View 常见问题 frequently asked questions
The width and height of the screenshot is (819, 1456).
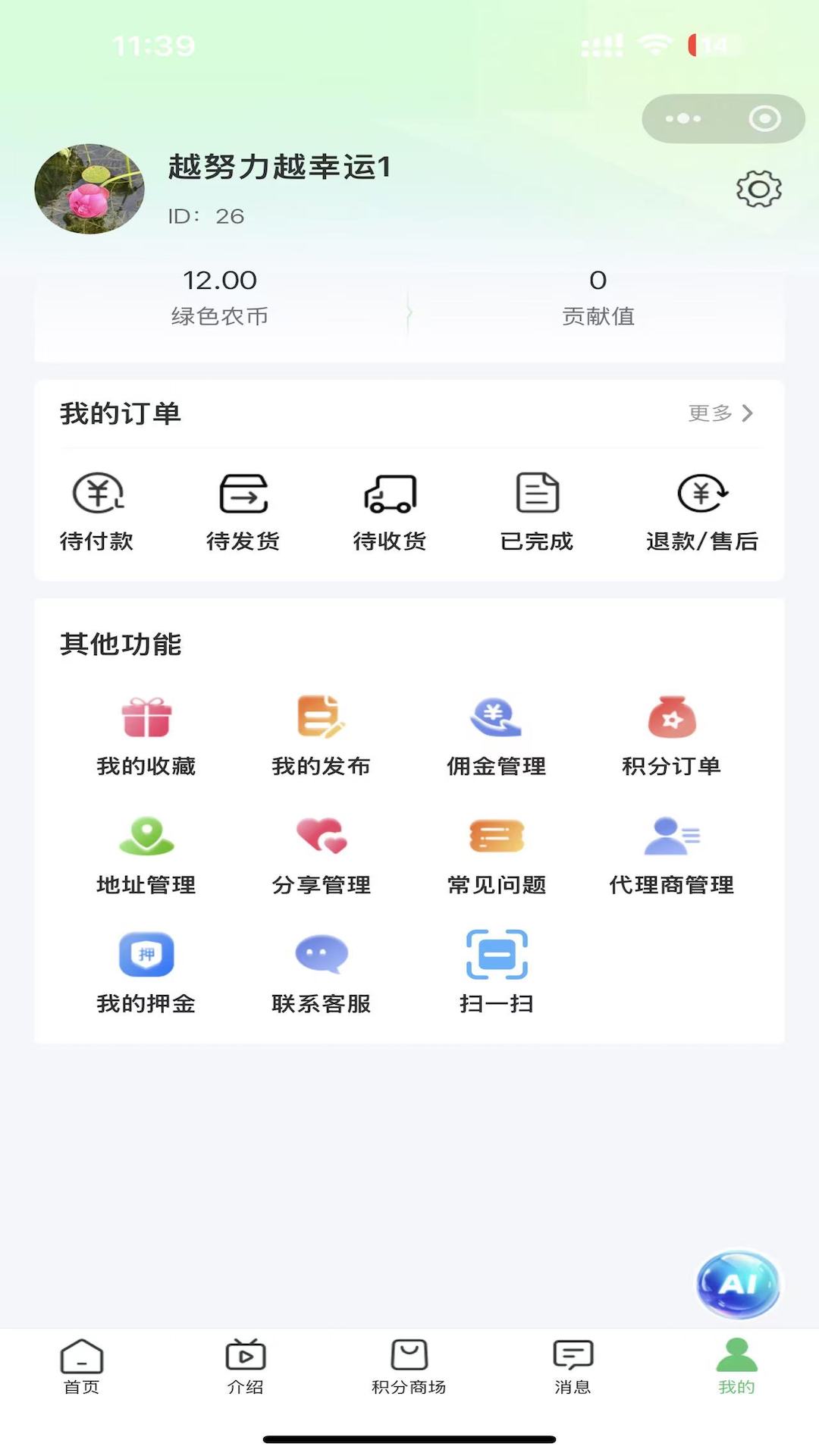[x=497, y=851]
